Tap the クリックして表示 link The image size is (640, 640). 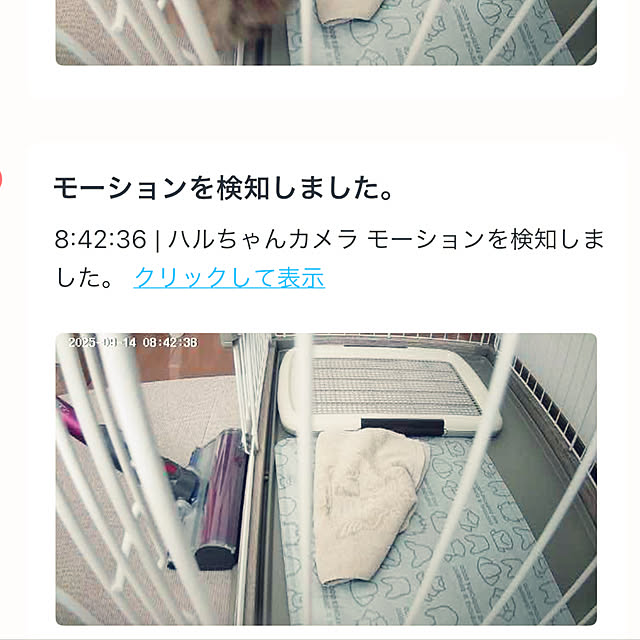click(229, 277)
